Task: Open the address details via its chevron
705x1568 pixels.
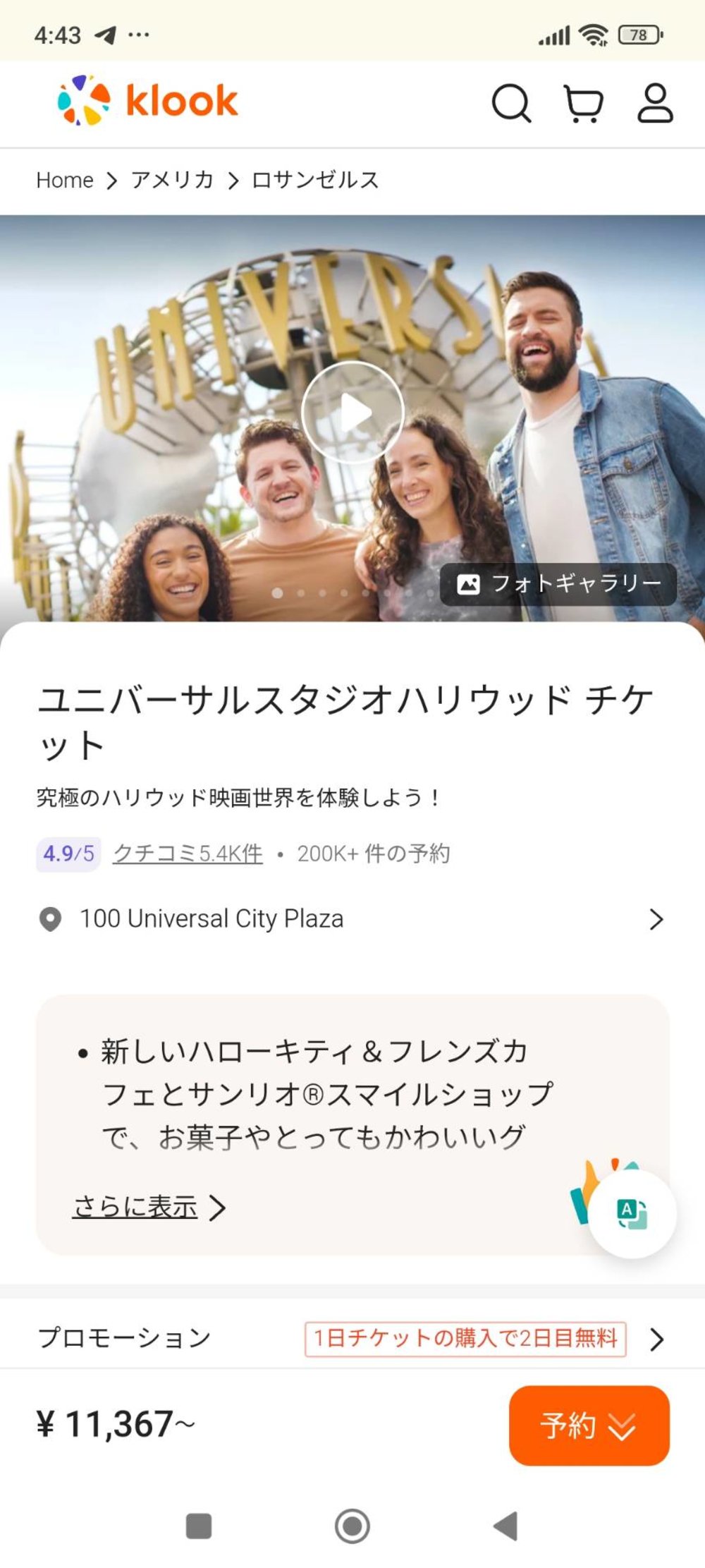Action: pos(658,918)
